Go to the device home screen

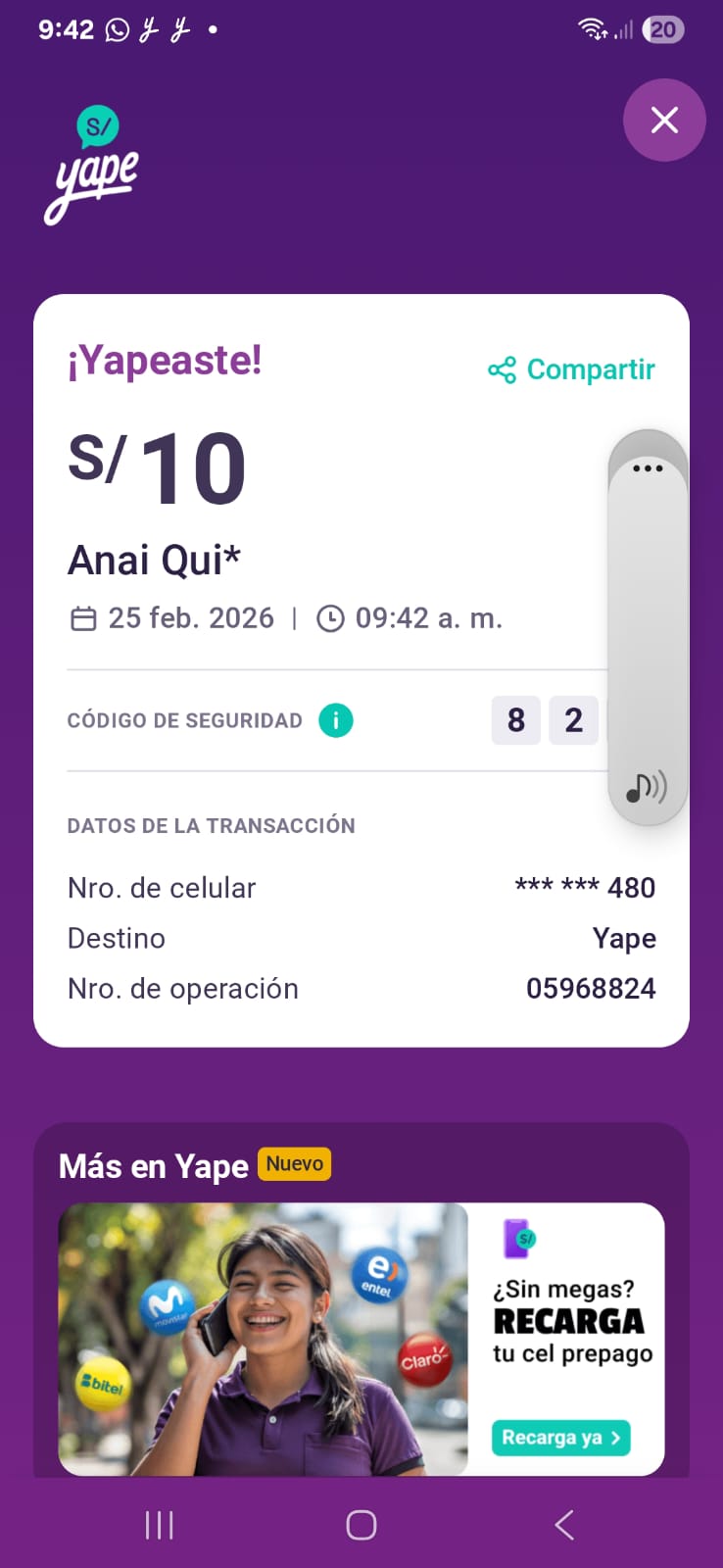[x=361, y=1525]
